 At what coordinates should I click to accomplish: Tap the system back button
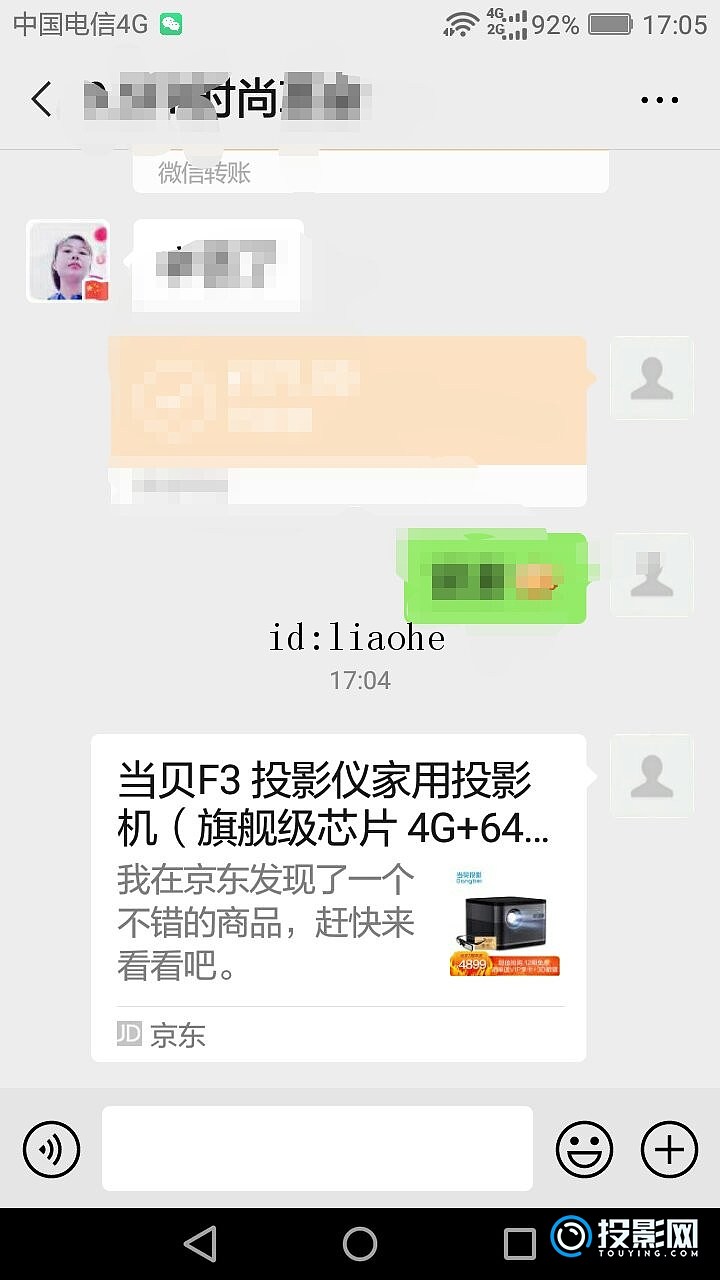pos(201,1244)
